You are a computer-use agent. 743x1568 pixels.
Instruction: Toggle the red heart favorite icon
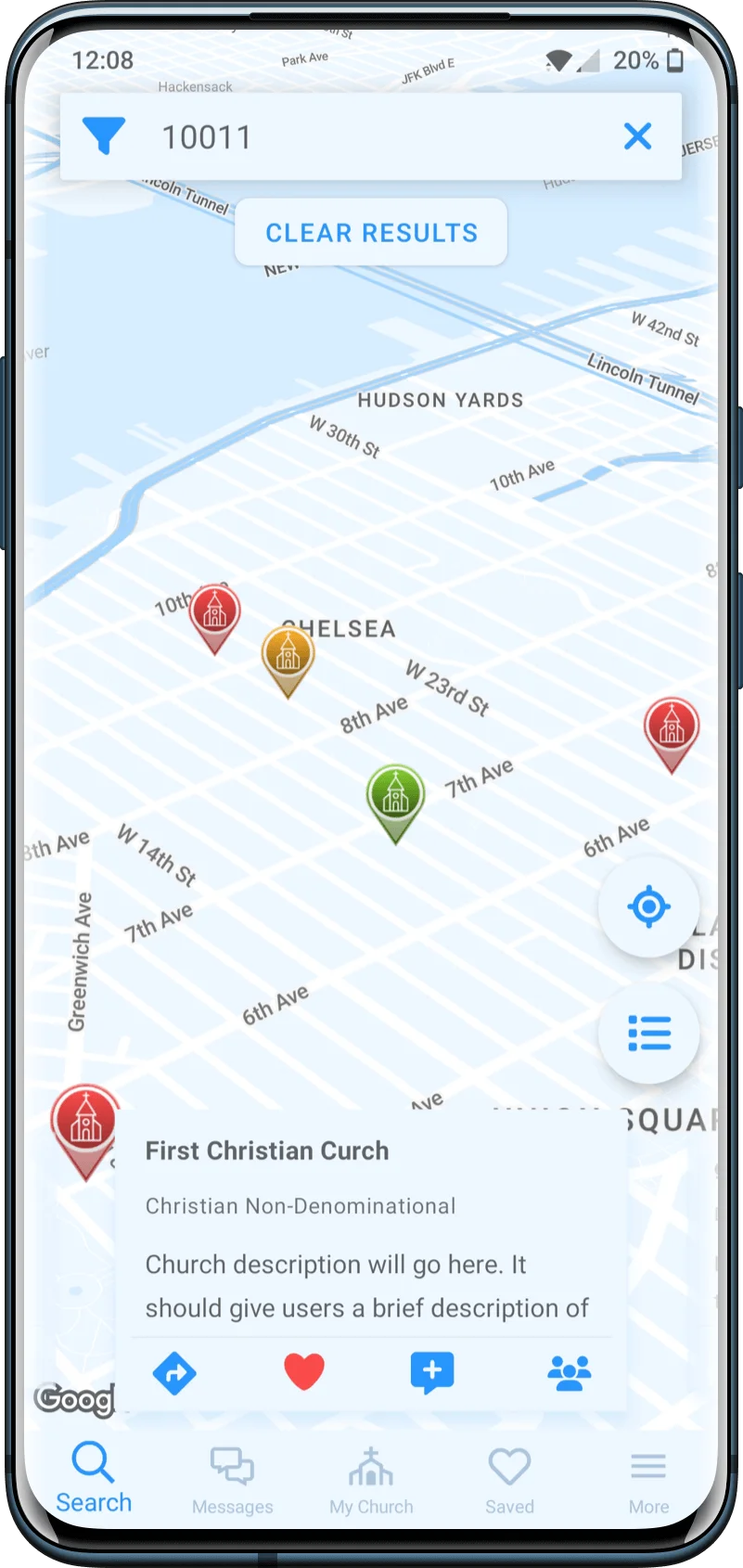(x=304, y=1371)
